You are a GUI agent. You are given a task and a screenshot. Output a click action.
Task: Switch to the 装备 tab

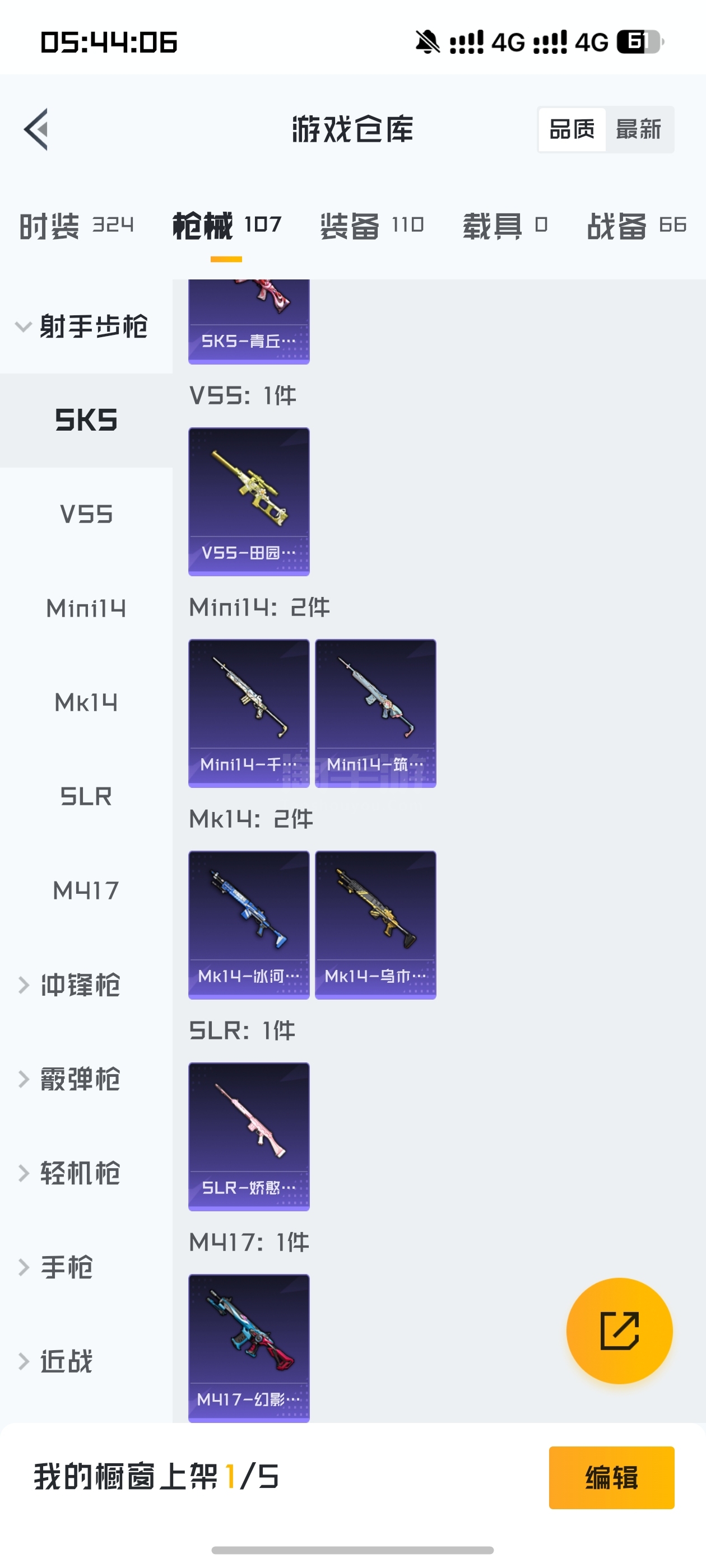pos(371,226)
